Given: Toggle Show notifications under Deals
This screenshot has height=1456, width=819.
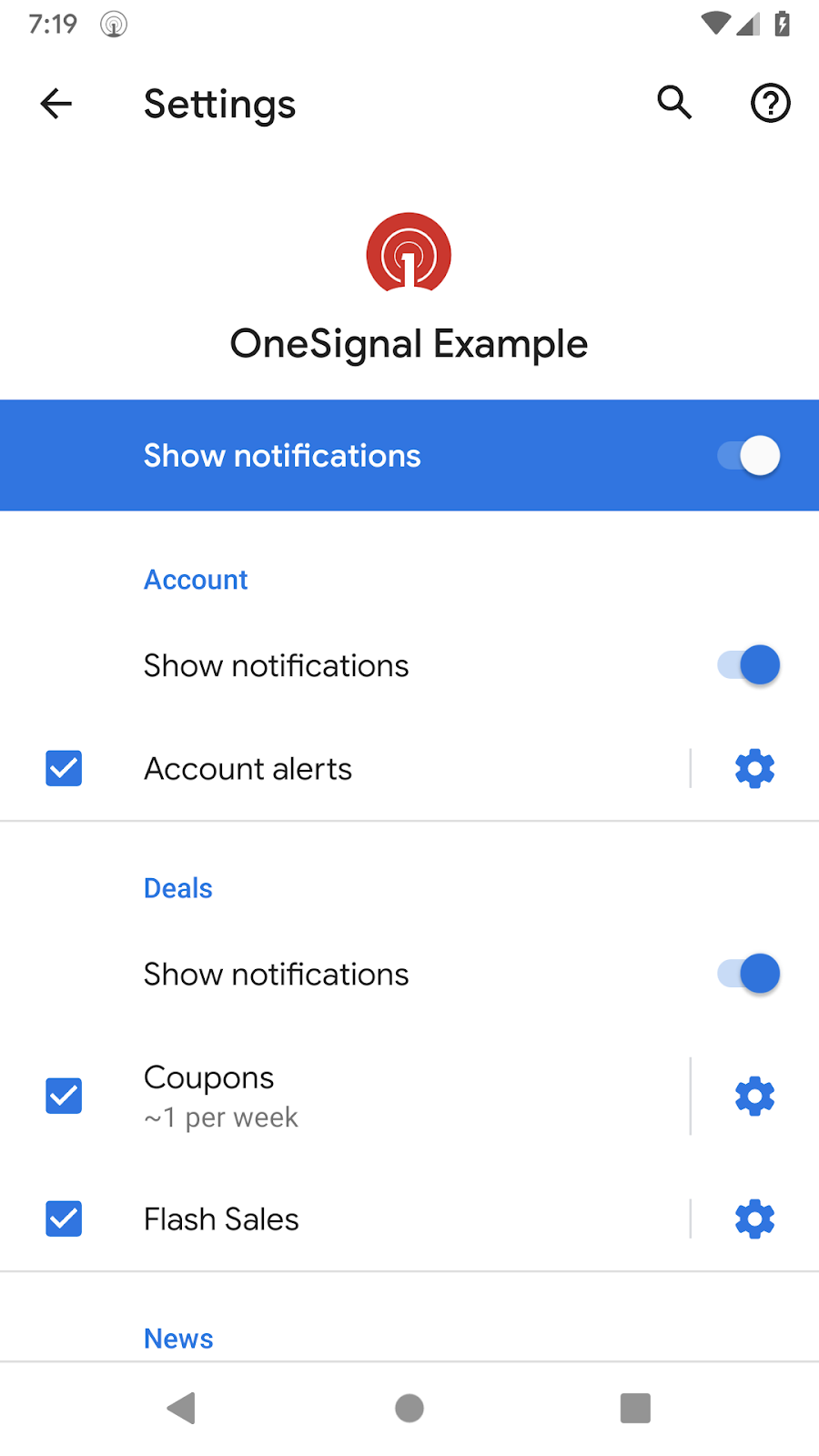Looking at the screenshot, I should pos(748,974).
